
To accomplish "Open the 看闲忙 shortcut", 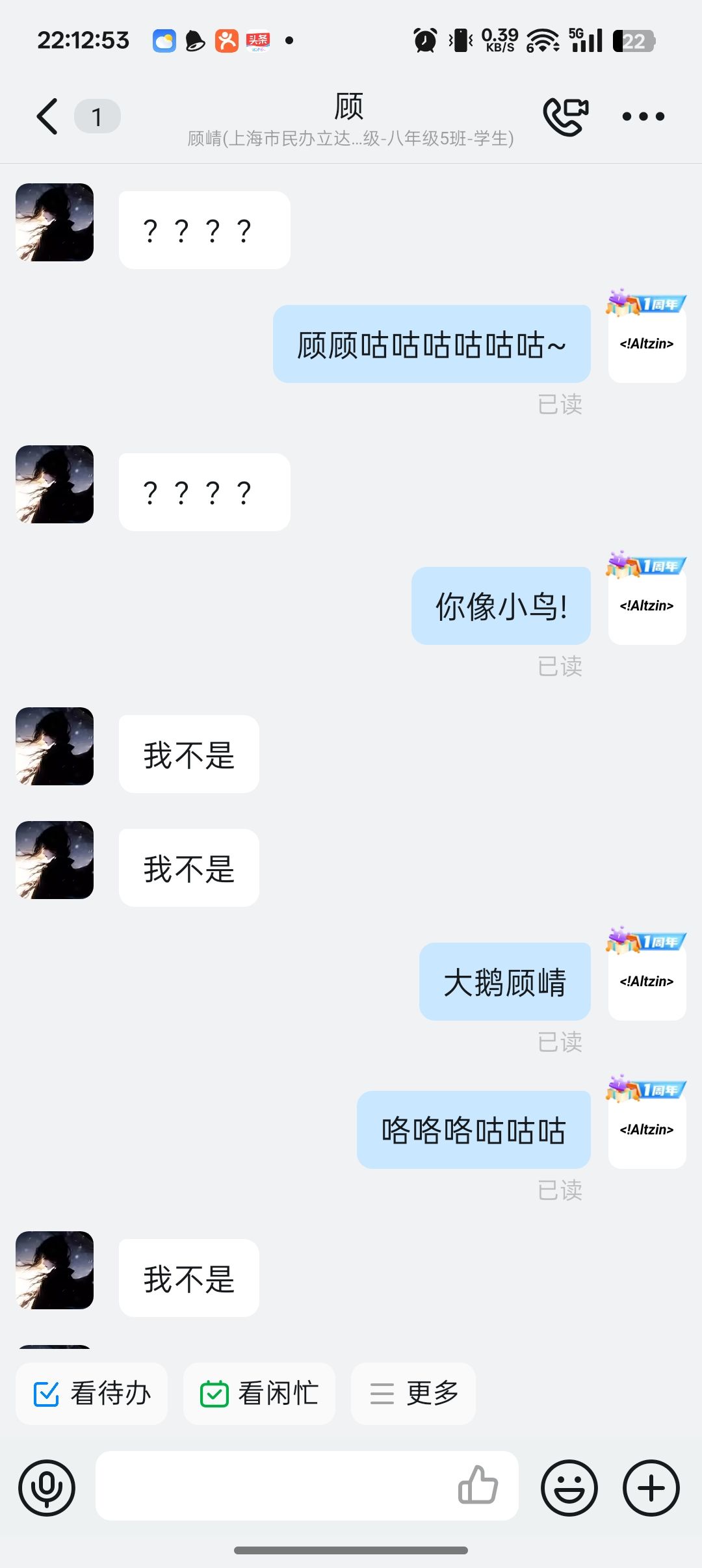I will click(x=259, y=1394).
